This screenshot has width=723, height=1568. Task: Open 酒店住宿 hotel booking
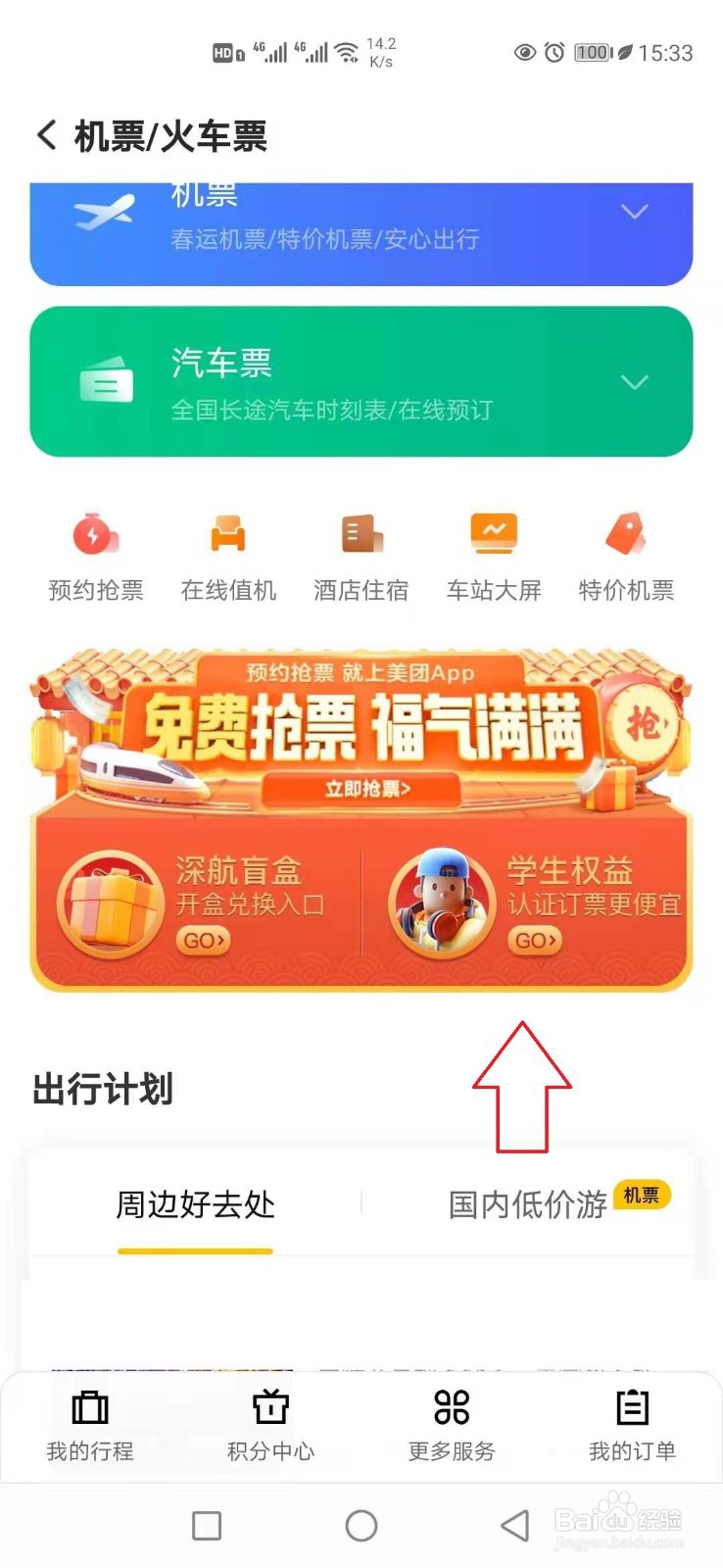point(361,554)
